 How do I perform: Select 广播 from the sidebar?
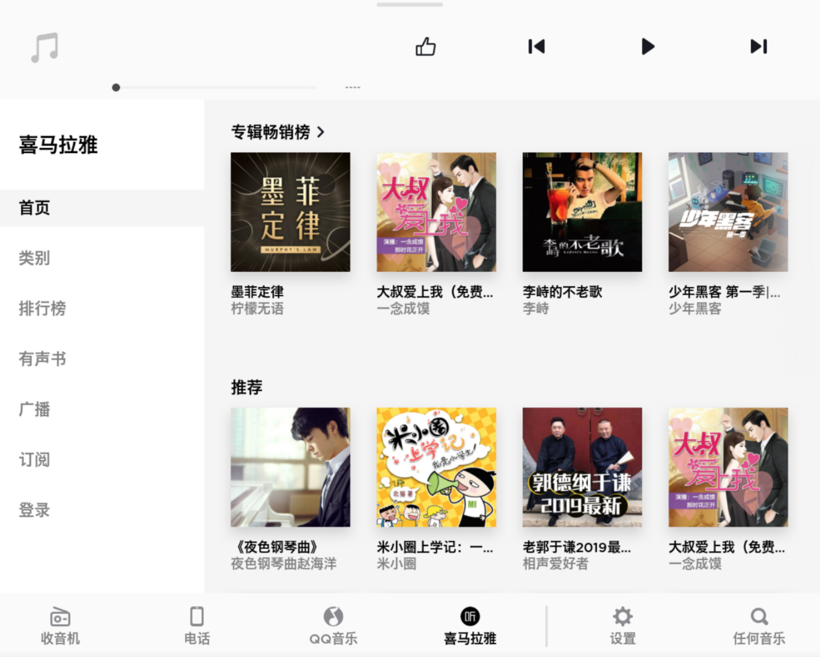tap(34, 409)
